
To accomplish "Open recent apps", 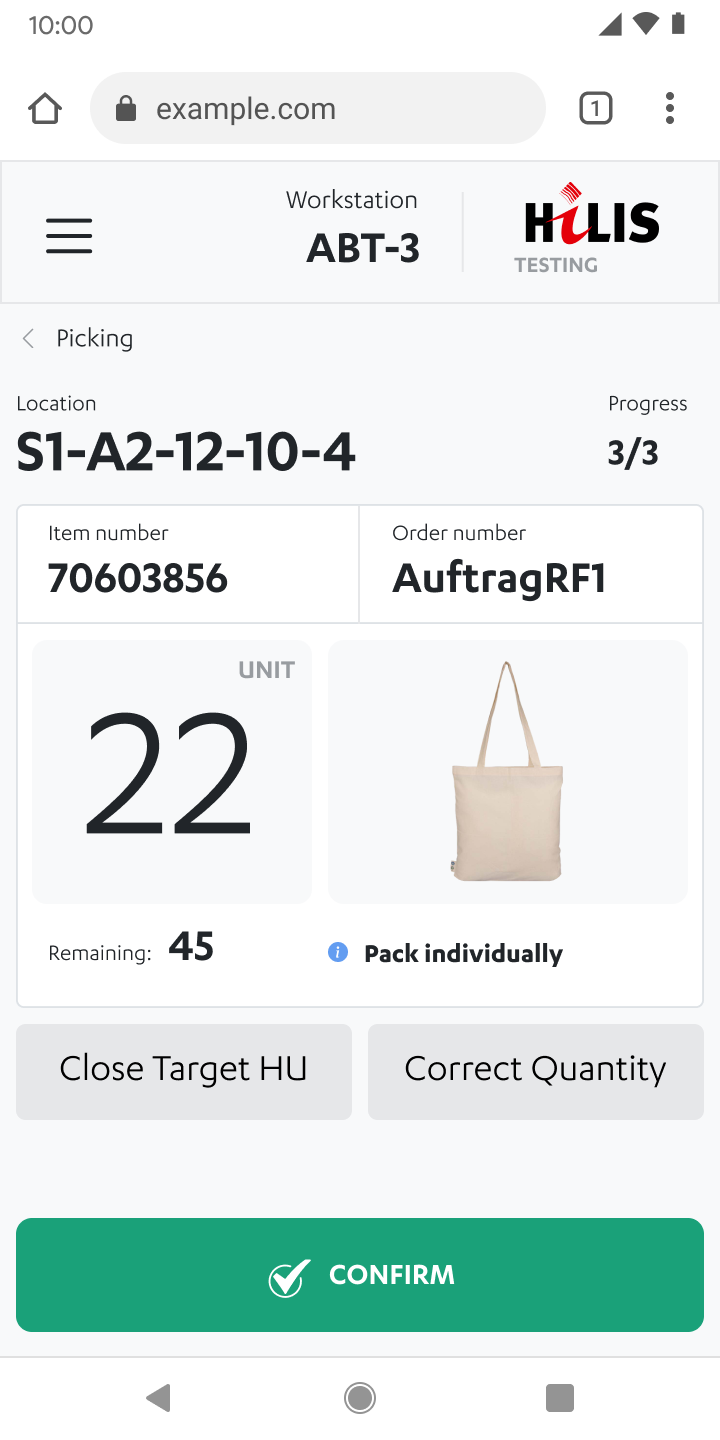I will coord(560,1398).
